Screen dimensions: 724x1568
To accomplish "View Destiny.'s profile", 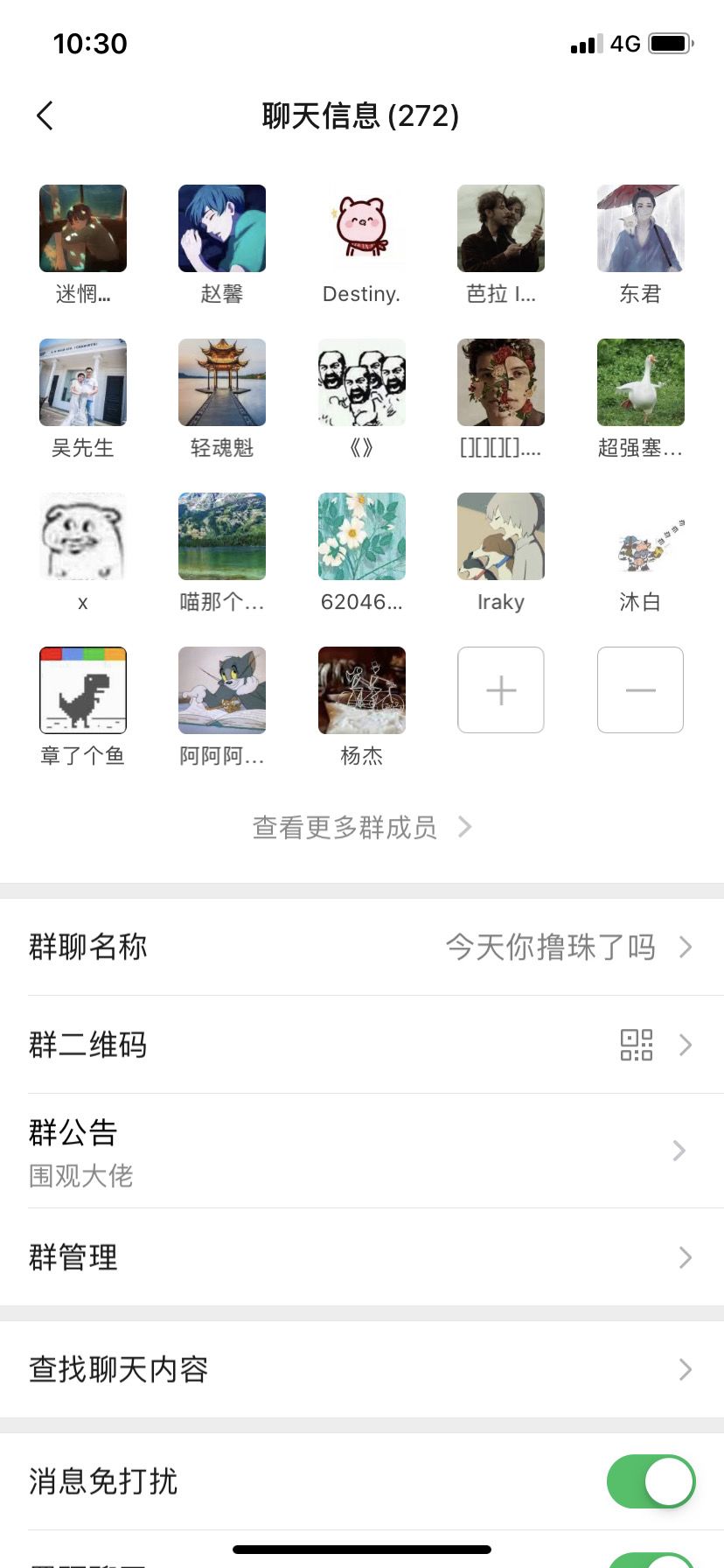I will pos(361,228).
